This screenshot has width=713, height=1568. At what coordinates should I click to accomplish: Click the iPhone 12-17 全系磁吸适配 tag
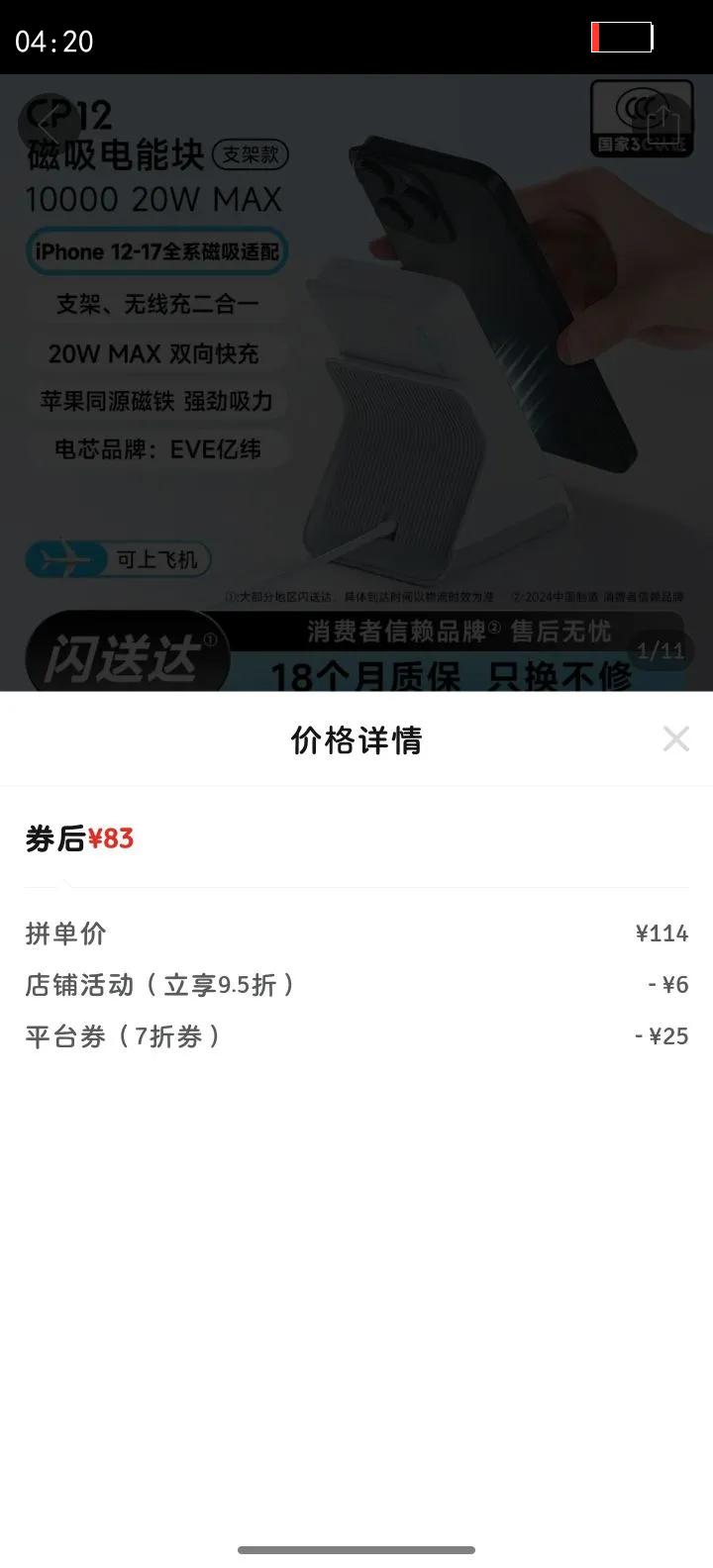pos(160,251)
